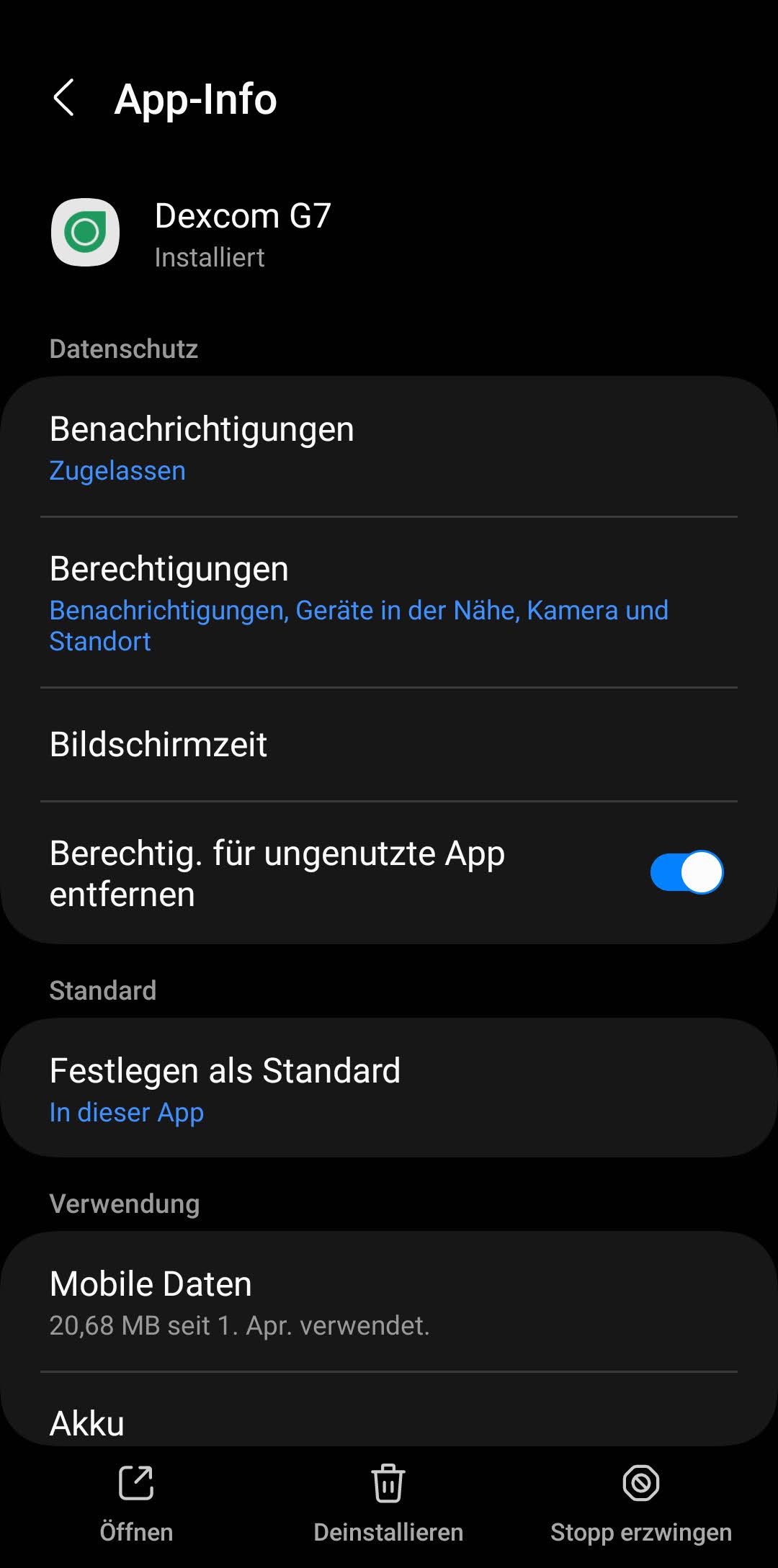Open Festlegen als Standard
Image resolution: width=778 pixels, height=1568 pixels.
click(389, 1088)
